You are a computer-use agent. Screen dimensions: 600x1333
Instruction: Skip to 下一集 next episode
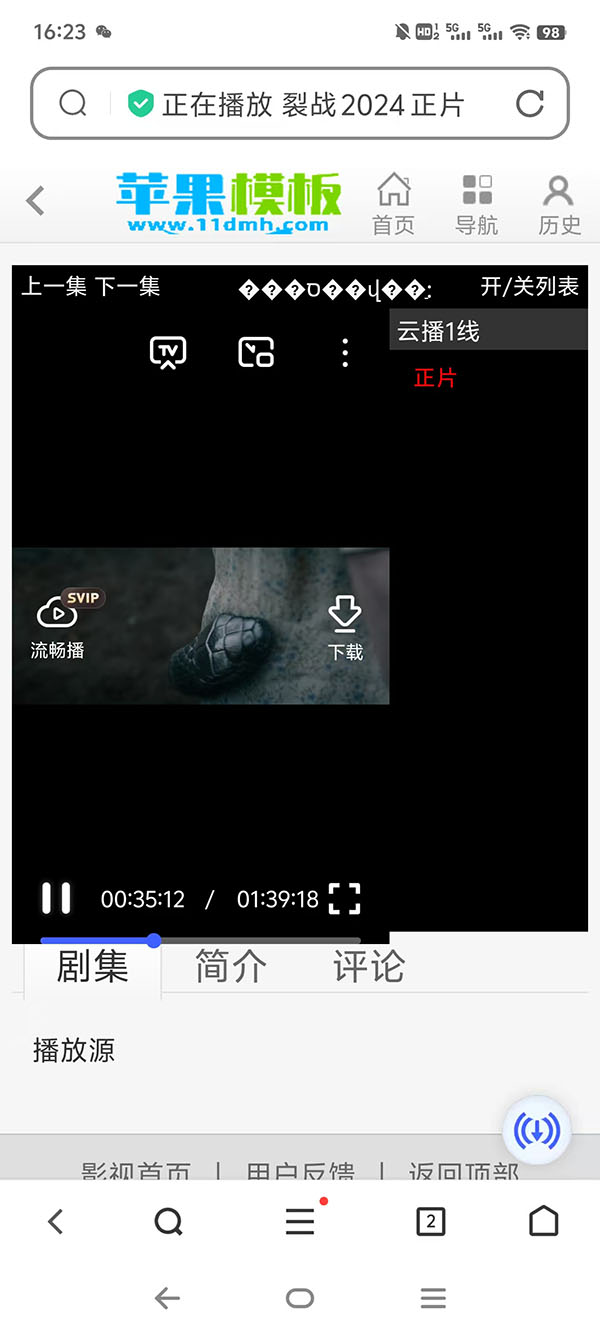pos(127,287)
